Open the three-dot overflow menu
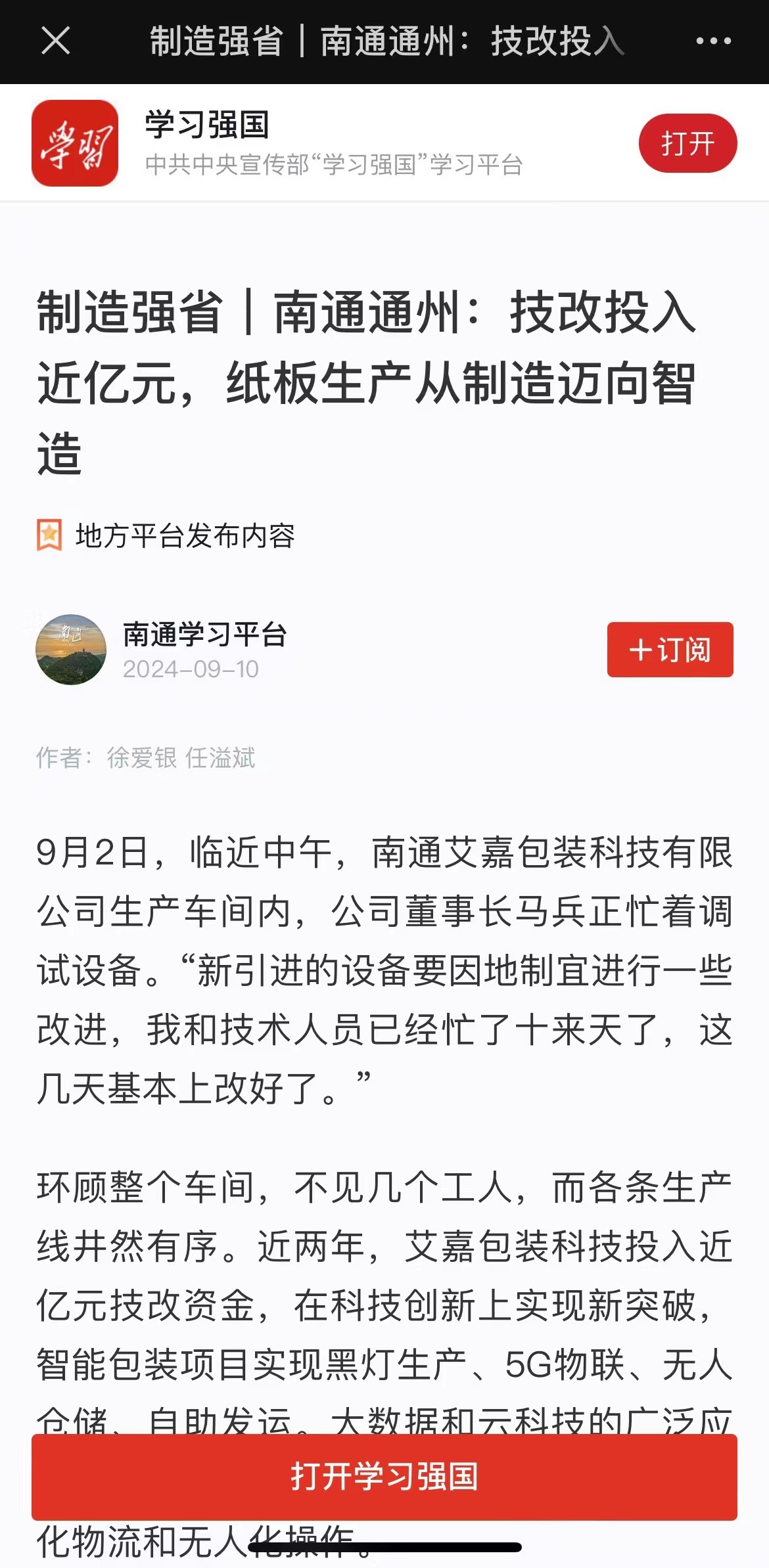 713,41
